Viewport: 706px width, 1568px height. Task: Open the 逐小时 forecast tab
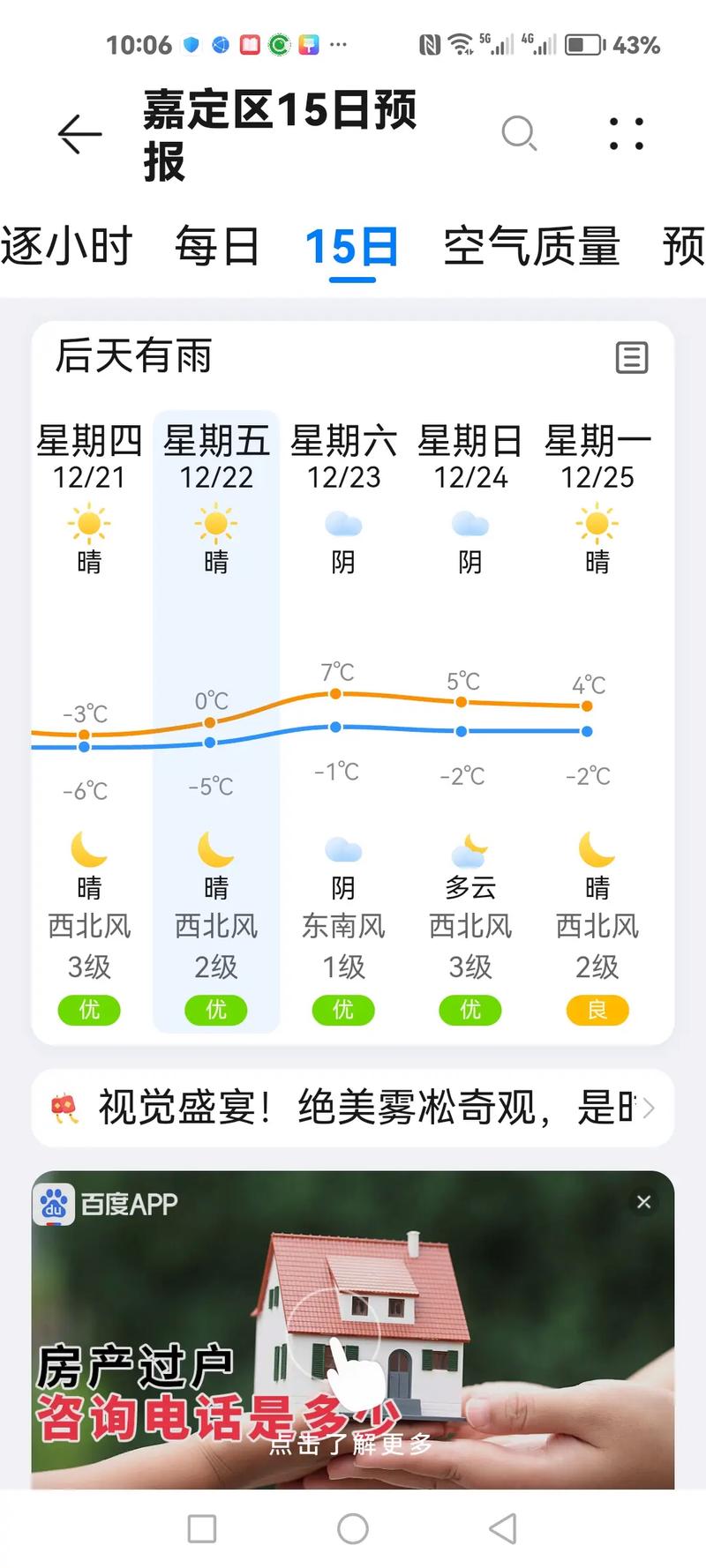pyautogui.click(x=68, y=247)
